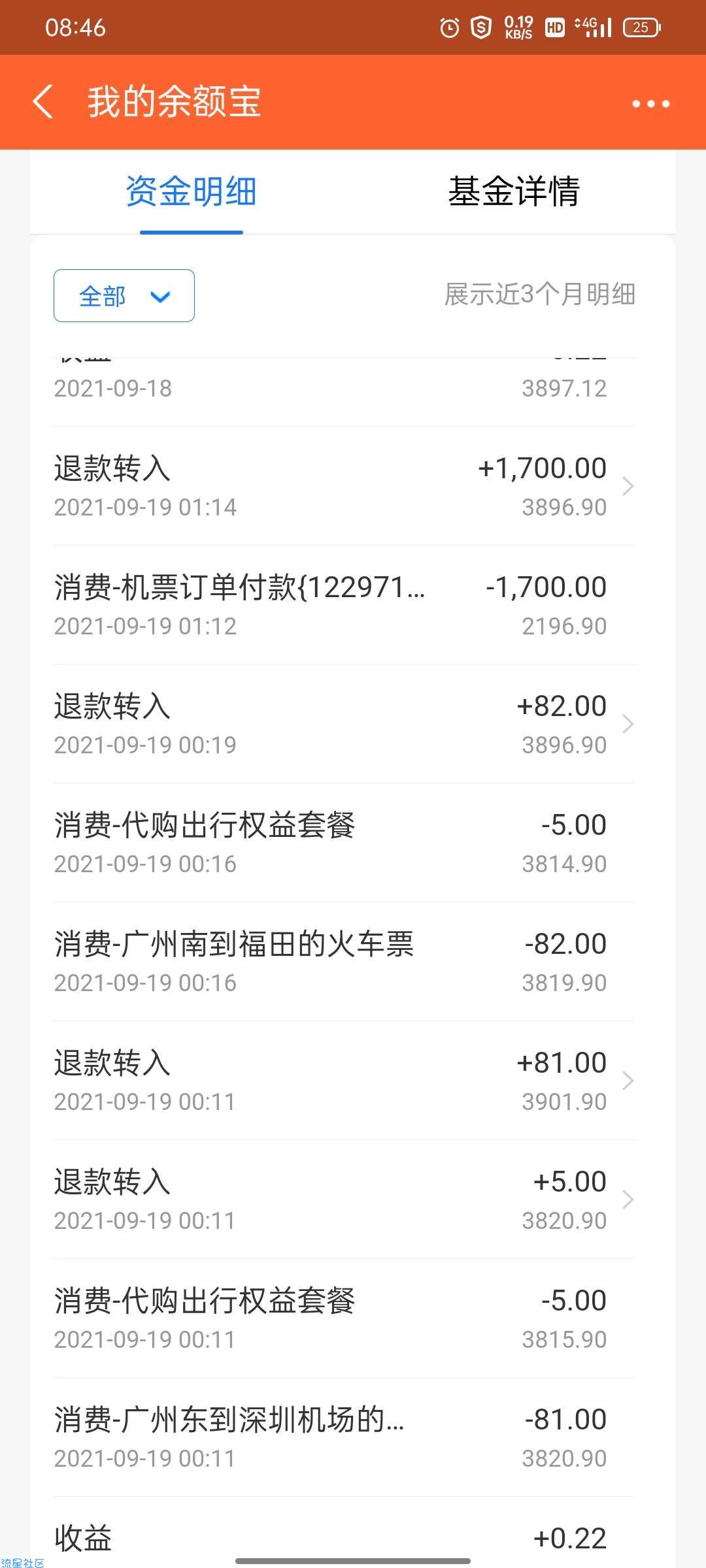This screenshot has height=1568, width=706.
Task: Open the +5.00 退款转入 record
Action: click(x=344, y=1200)
